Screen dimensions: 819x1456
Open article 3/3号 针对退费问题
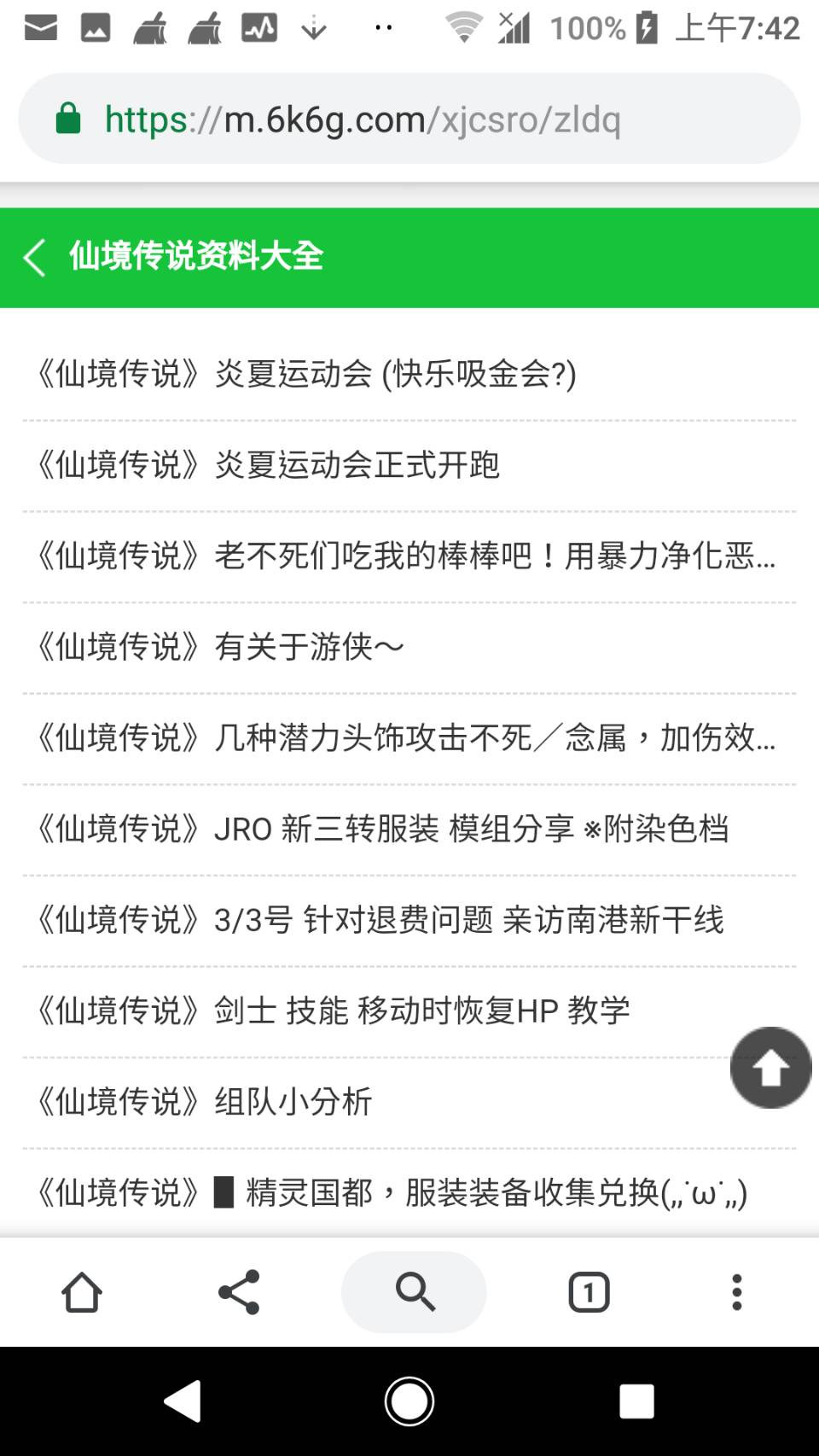[x=409, y=920]
